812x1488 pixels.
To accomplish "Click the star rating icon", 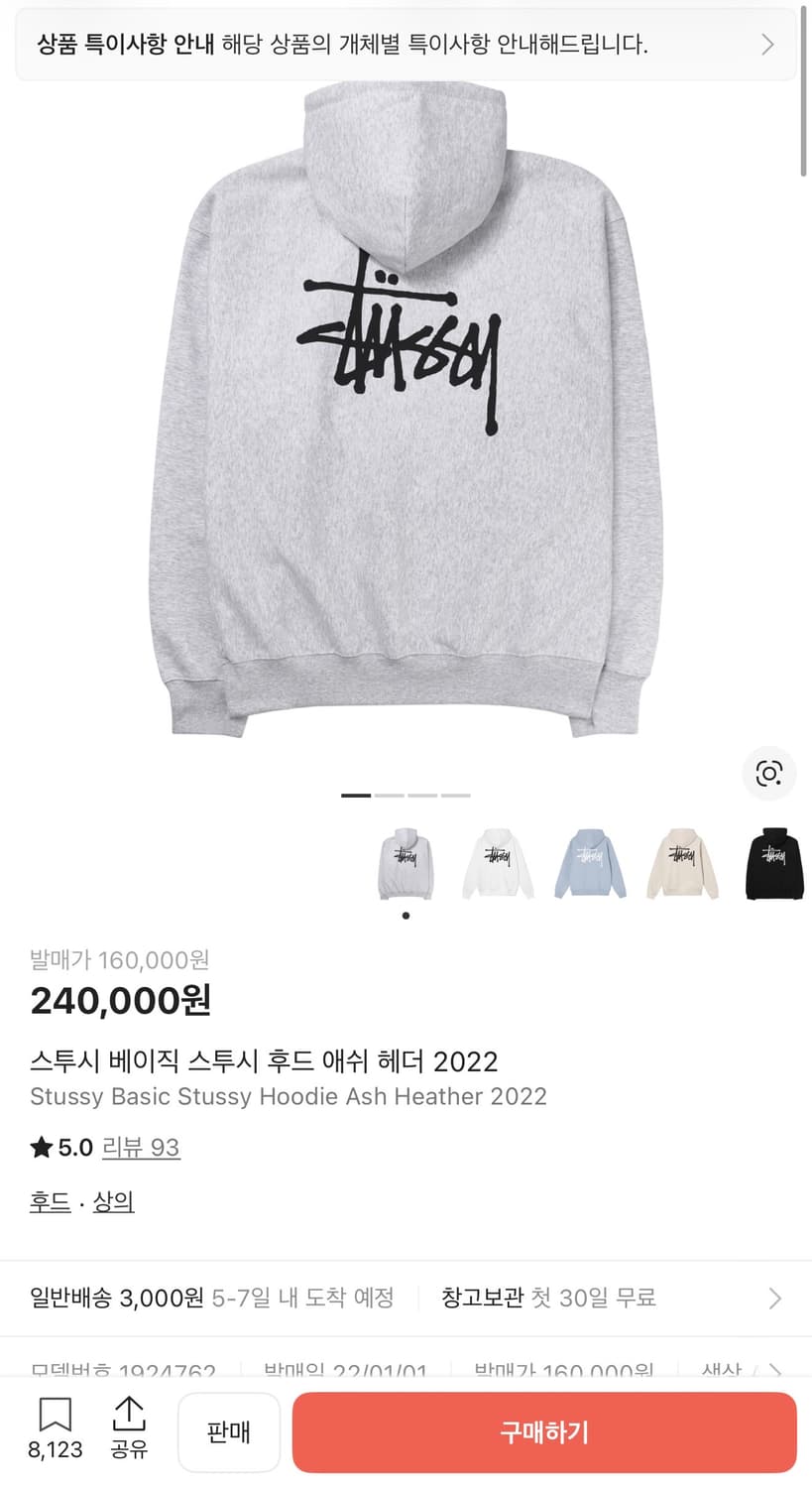I will pyautogui.click(x=39, y=1147).
